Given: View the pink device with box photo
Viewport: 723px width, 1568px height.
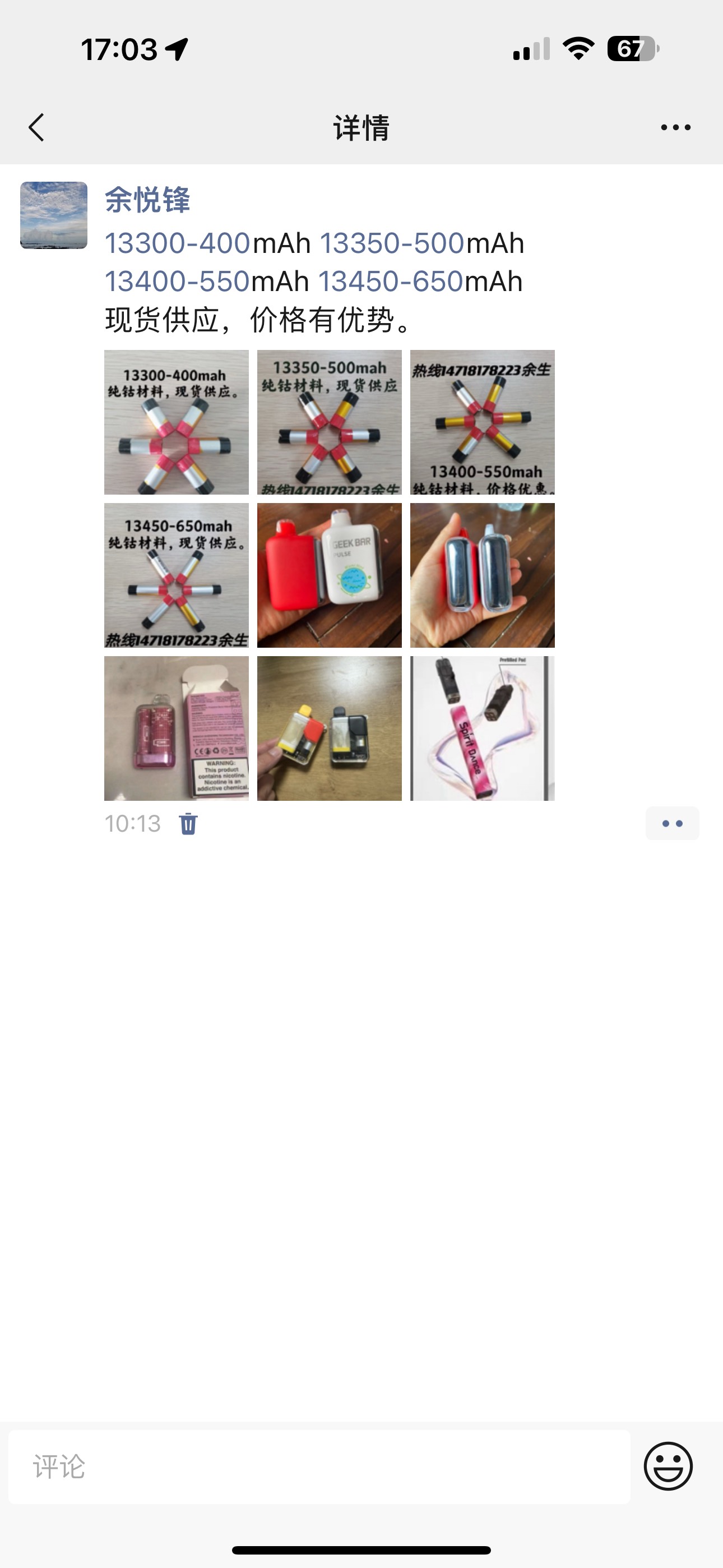Looking at the screenshot, I should click(177, 728).
